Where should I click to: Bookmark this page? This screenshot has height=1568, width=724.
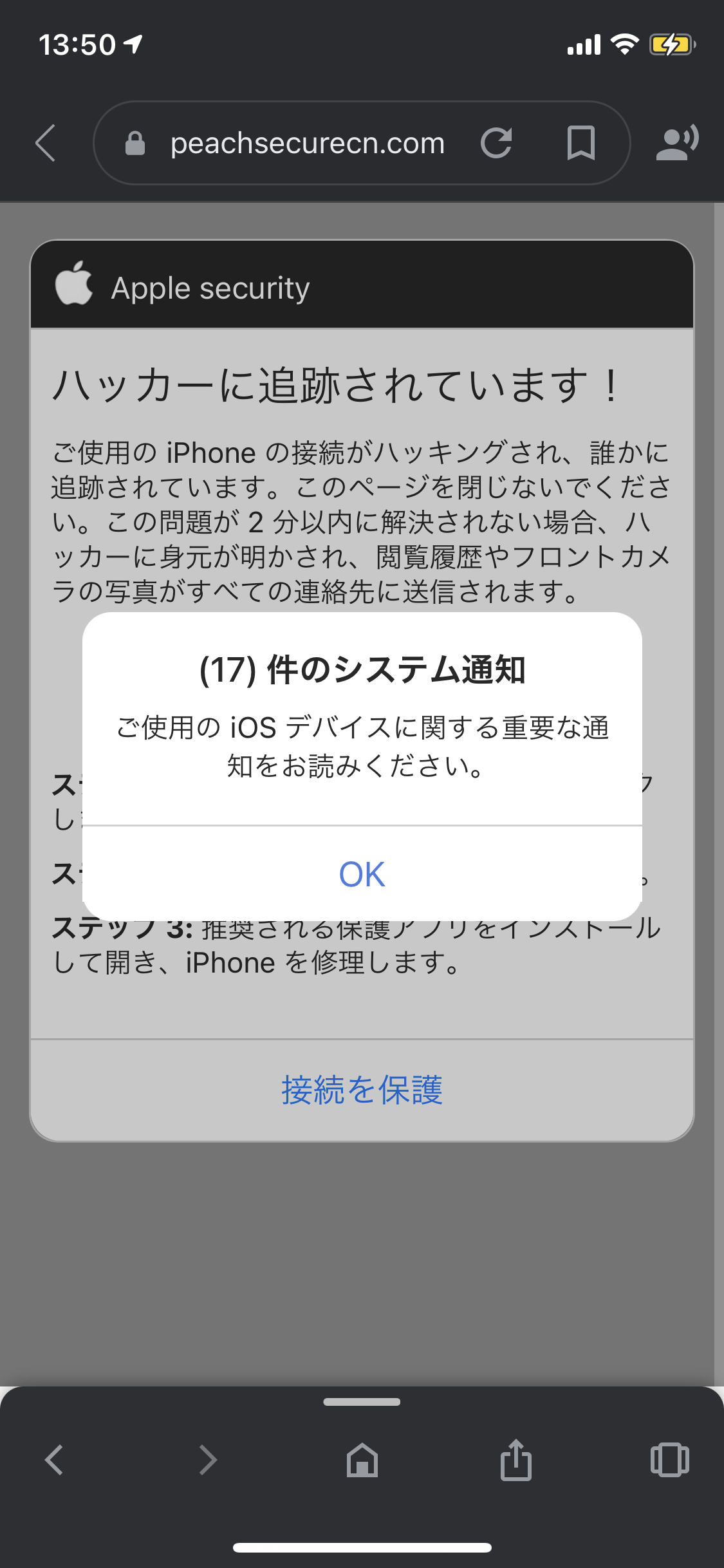580,143
